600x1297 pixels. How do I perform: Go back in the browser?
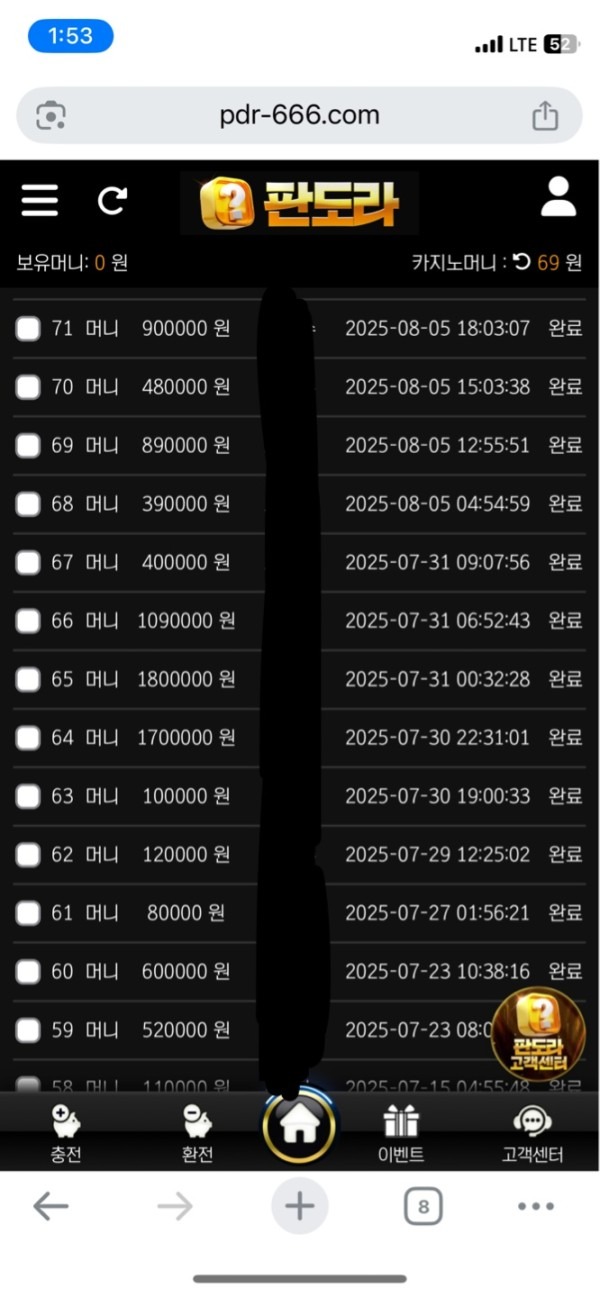[50, 1207]
